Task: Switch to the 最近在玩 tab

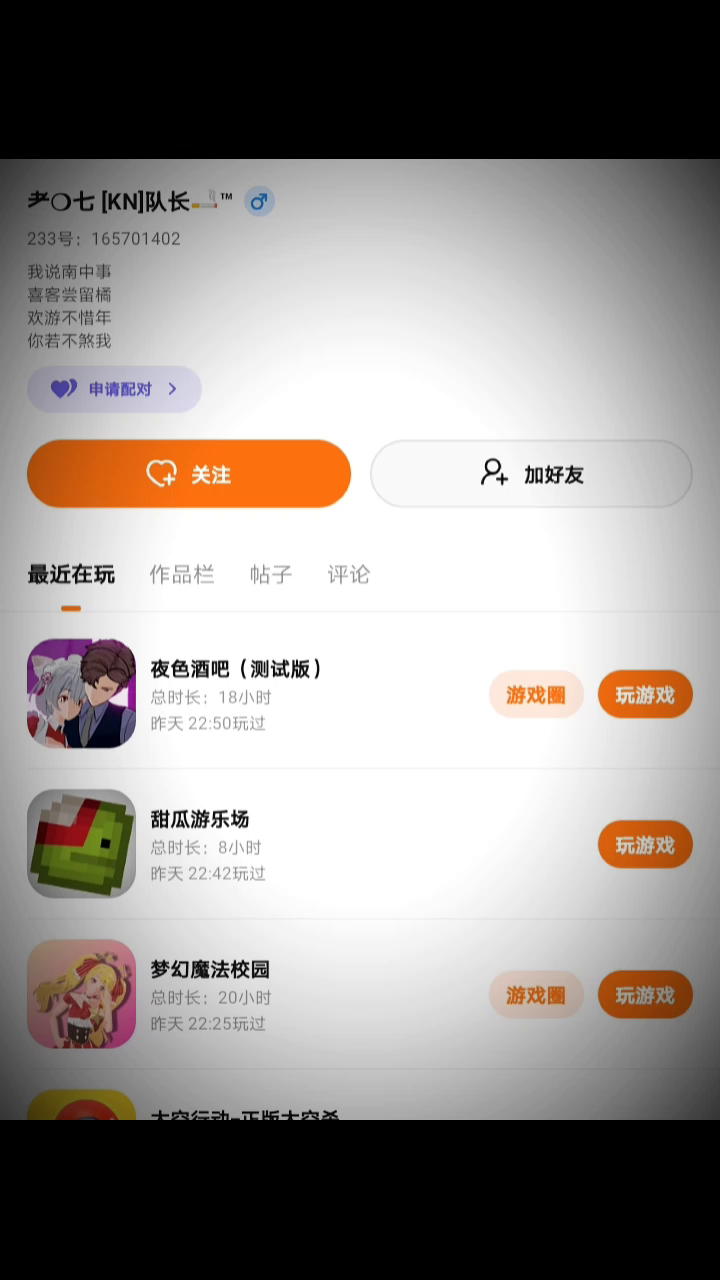Action: pos(71,574)
